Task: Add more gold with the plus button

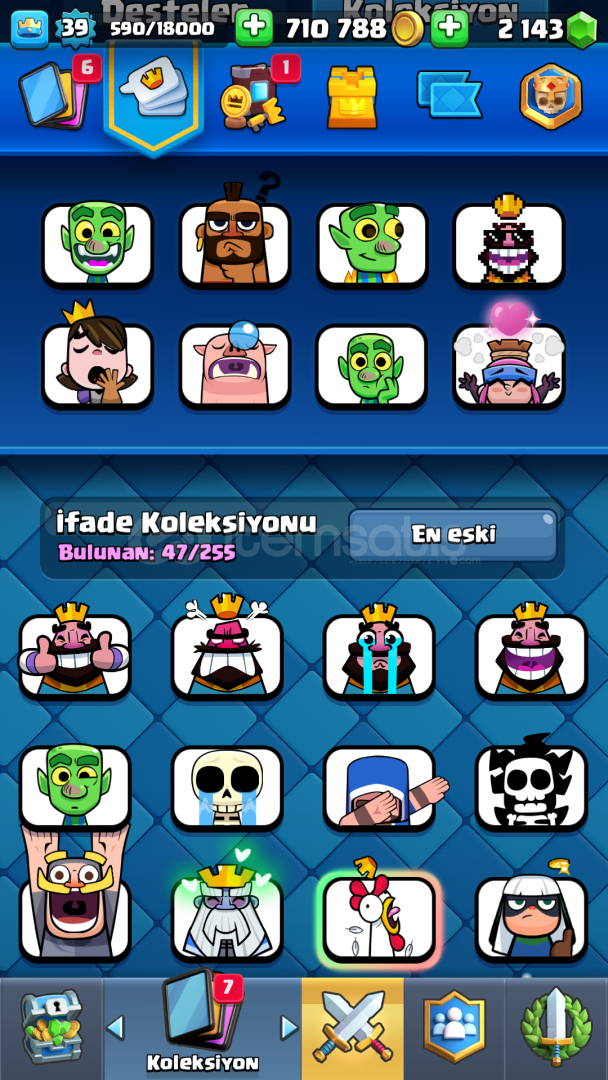Action: pyautogui.click(x=254, y=28)
